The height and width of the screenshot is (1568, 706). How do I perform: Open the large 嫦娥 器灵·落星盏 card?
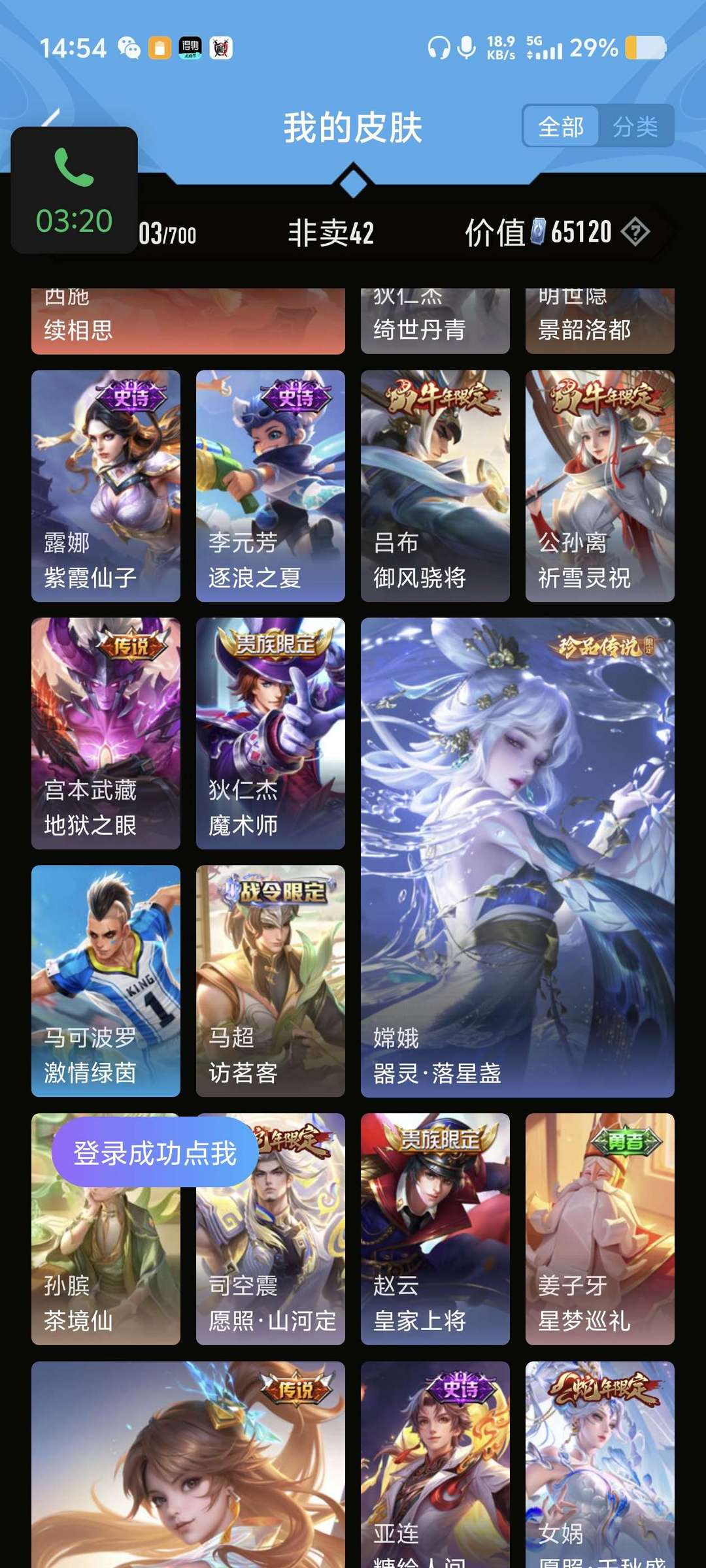pos(518,857)
